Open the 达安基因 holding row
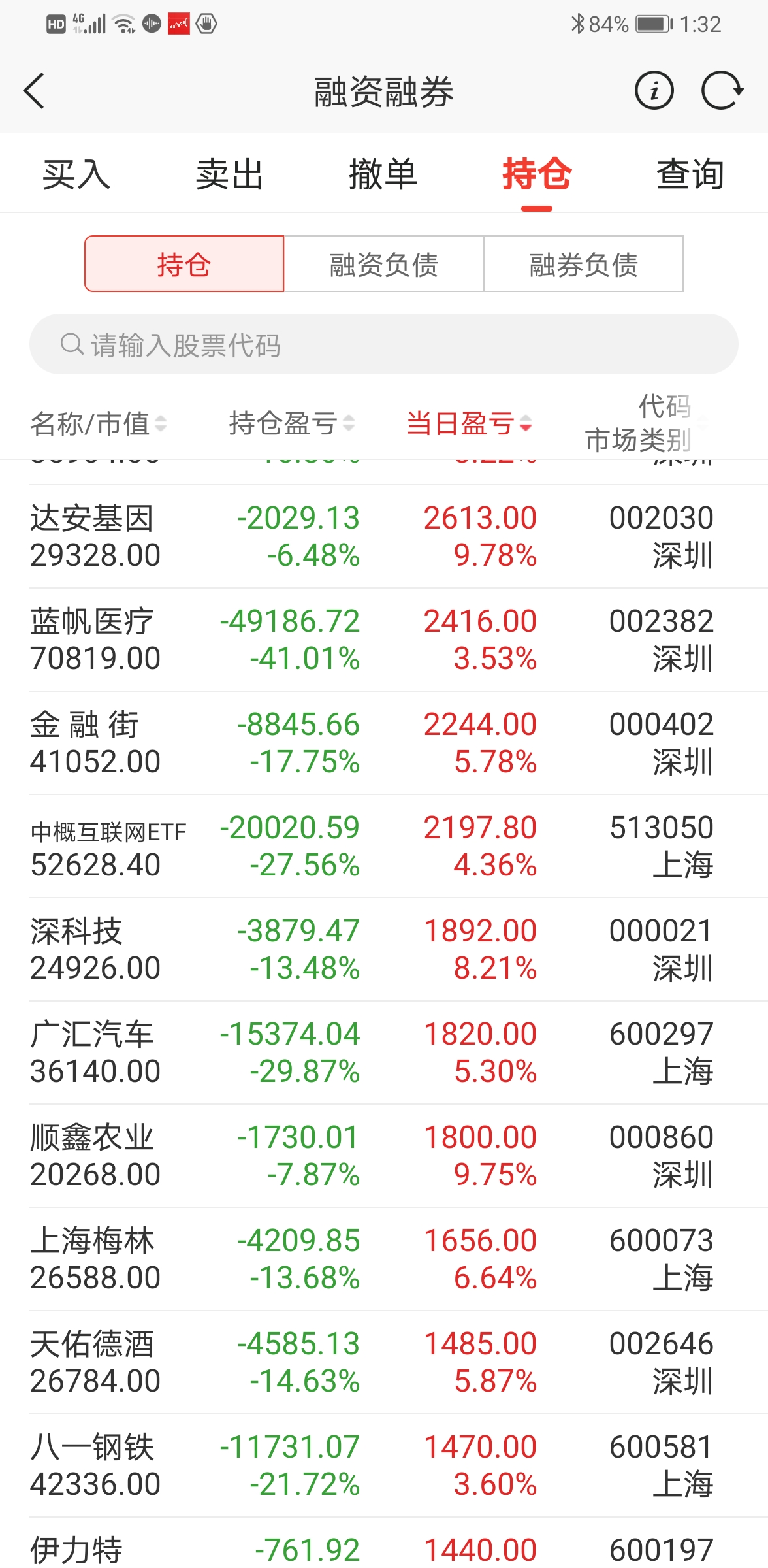The height and width of the screenshot is (1568, 768). (384, 536)
